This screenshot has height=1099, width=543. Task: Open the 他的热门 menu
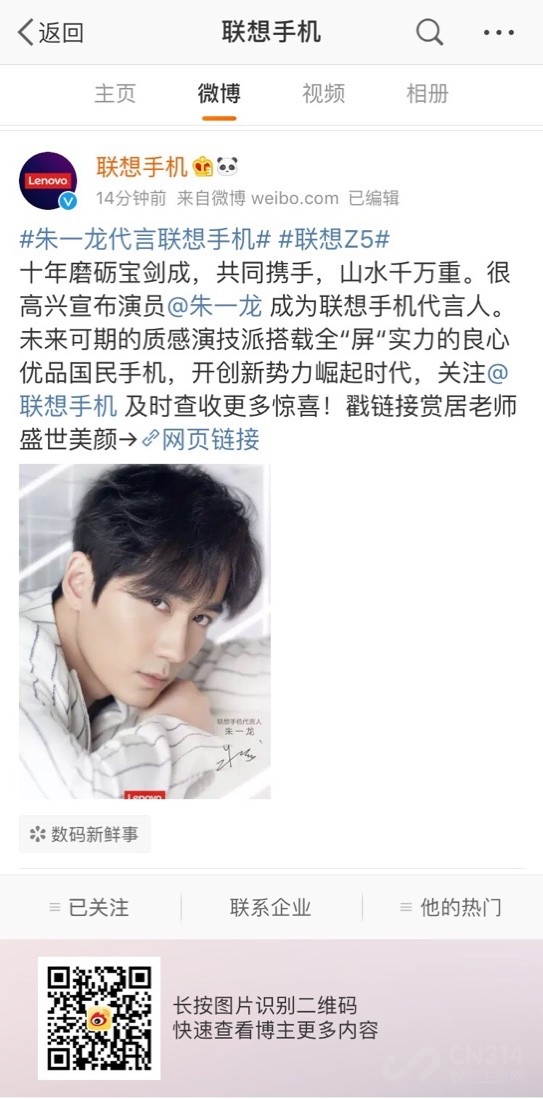coord(452,908)
